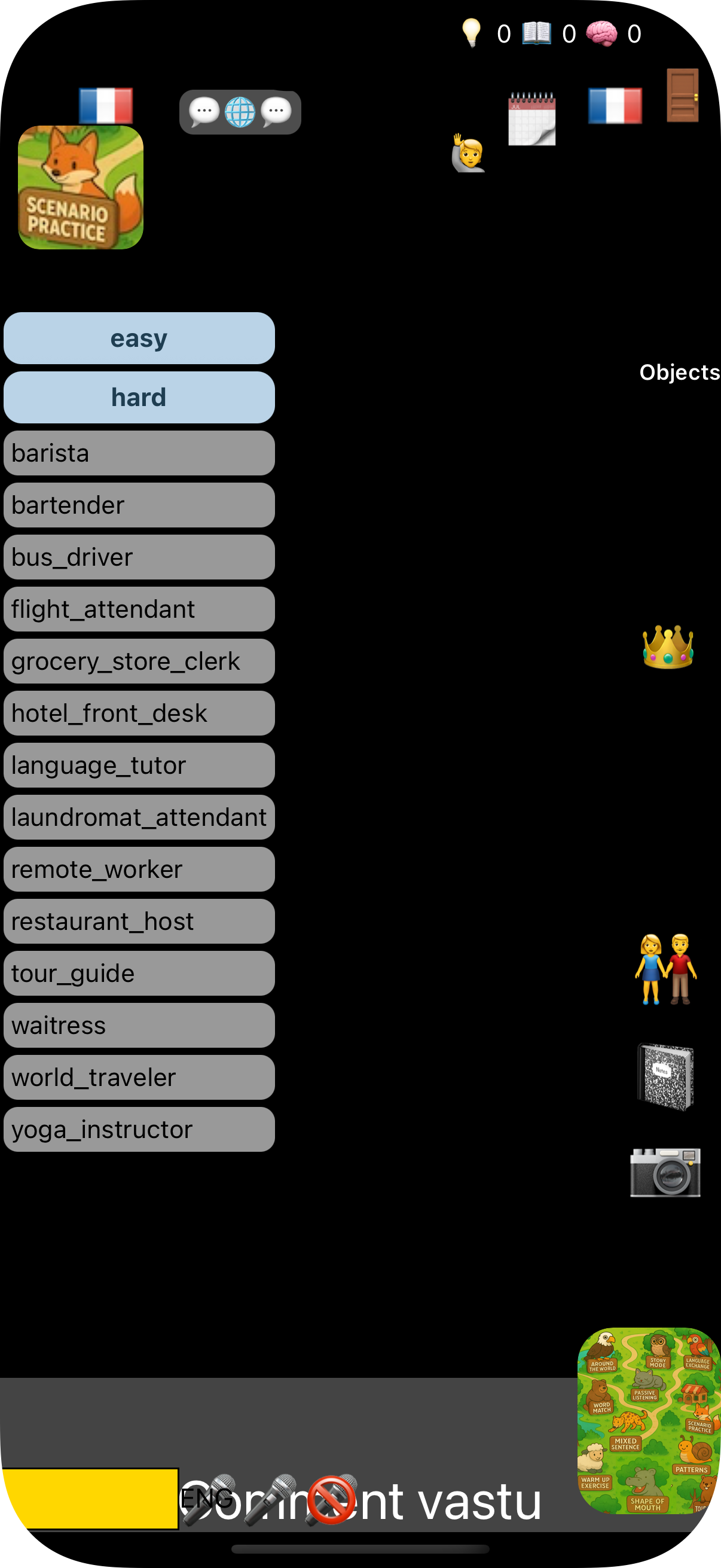Open the remote_worker scenario

[139, 870]
